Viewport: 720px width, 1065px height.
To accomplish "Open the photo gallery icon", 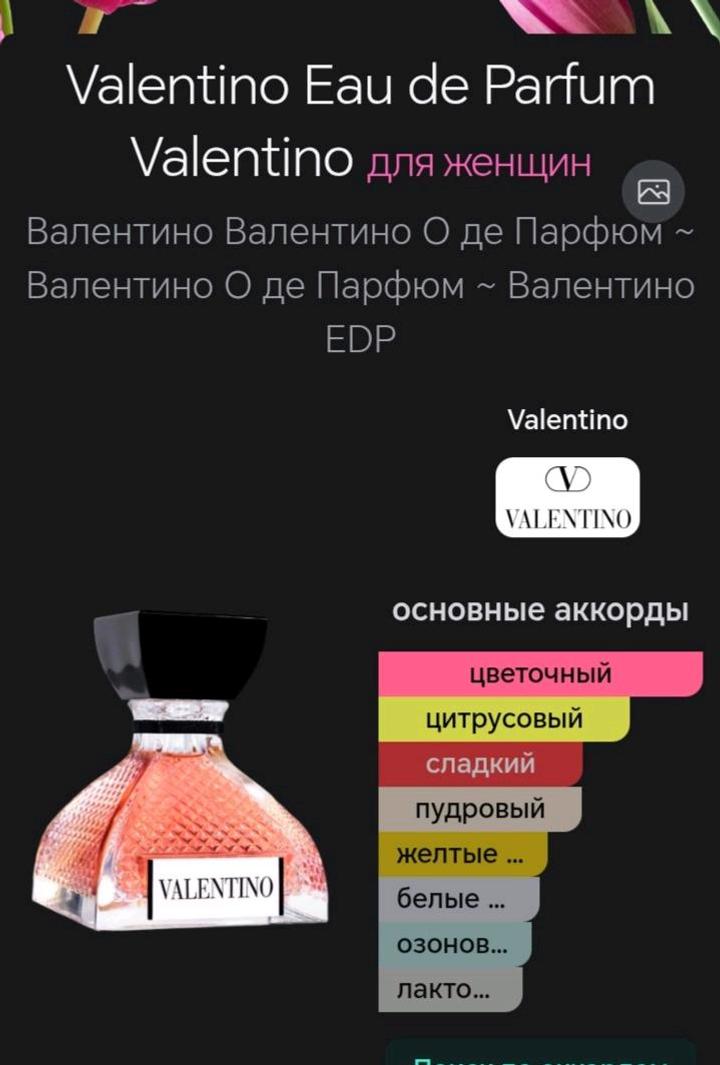I will [653, 190].
